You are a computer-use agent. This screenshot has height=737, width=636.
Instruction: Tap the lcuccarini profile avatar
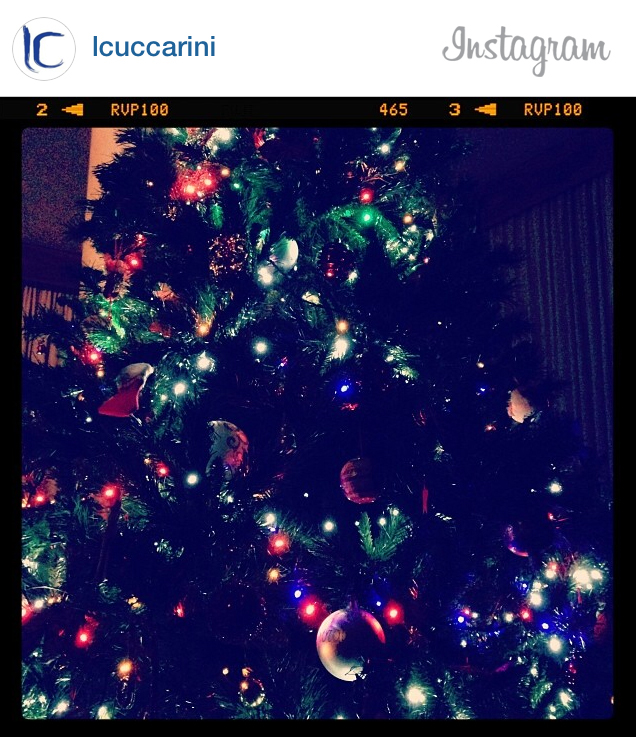[44, 49]
